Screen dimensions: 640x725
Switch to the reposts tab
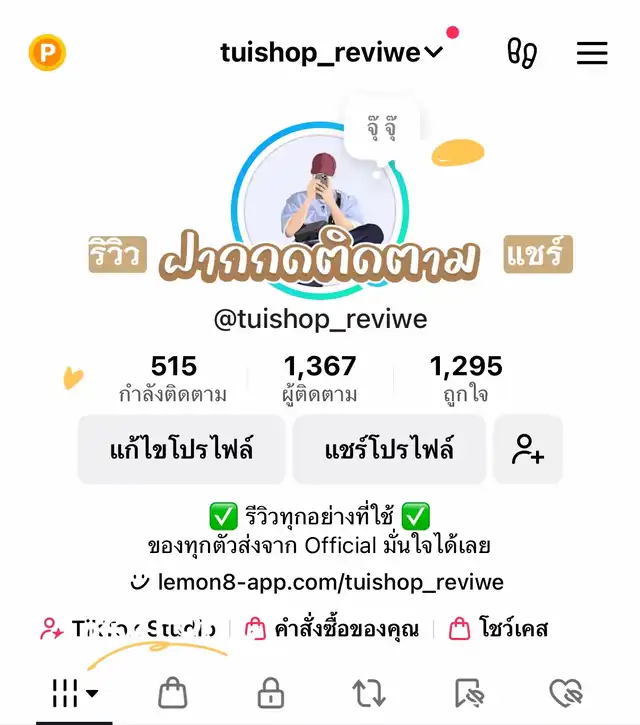[x=368, y=692]
